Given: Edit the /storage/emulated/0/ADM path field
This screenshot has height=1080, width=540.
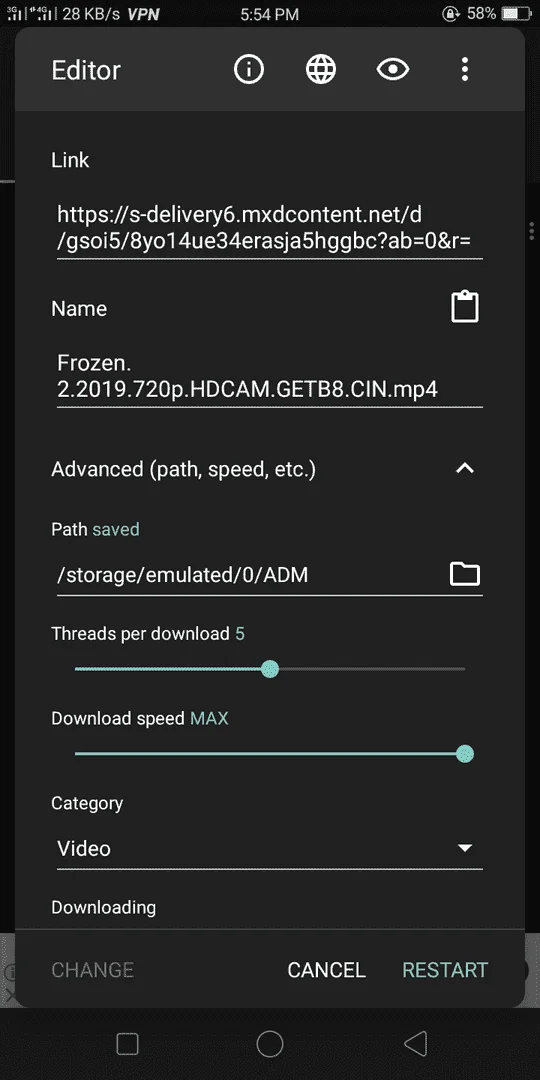Looking at the screenshot, I should (x=249, y=574).
